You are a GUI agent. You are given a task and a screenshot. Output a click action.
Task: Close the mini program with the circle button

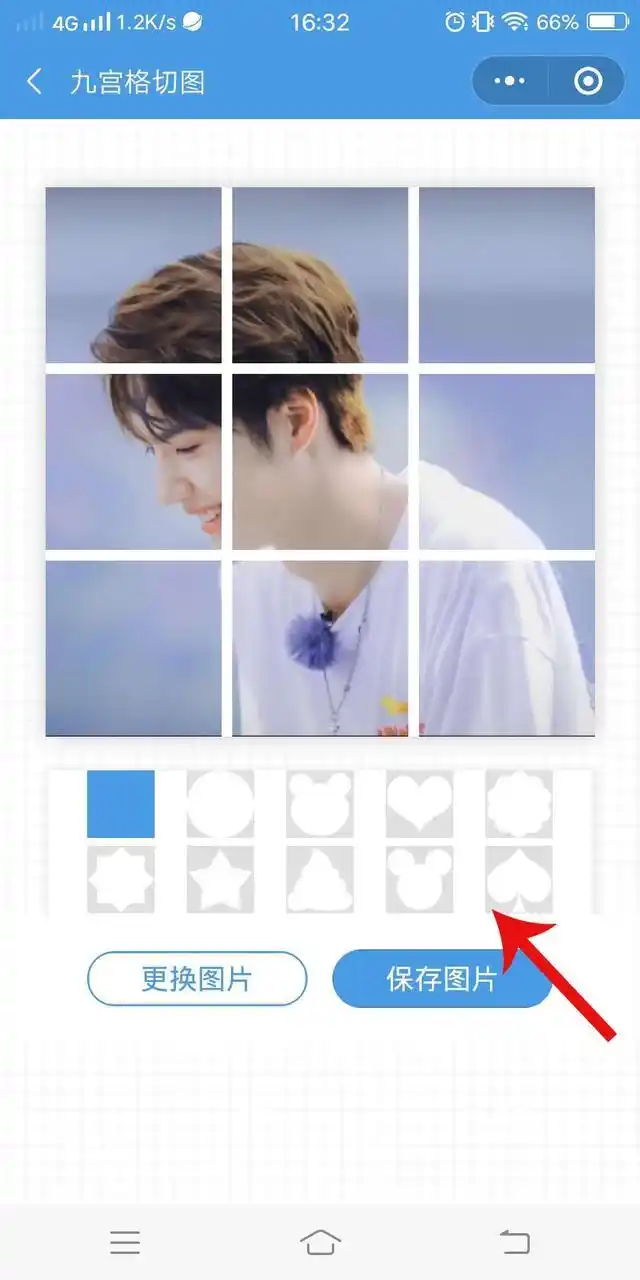click(588, 82)
